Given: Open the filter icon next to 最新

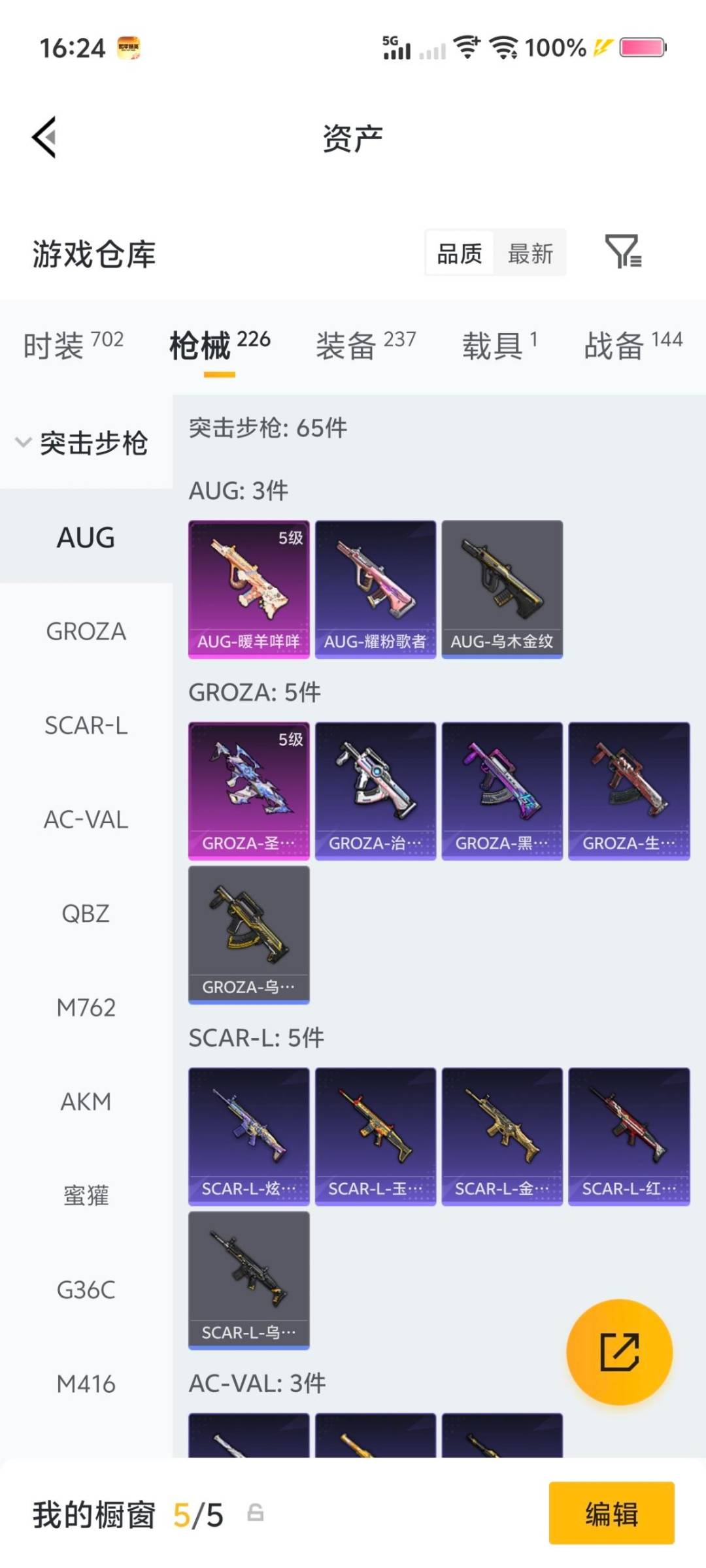Looking at the screenshot, I should pos(623,252).
